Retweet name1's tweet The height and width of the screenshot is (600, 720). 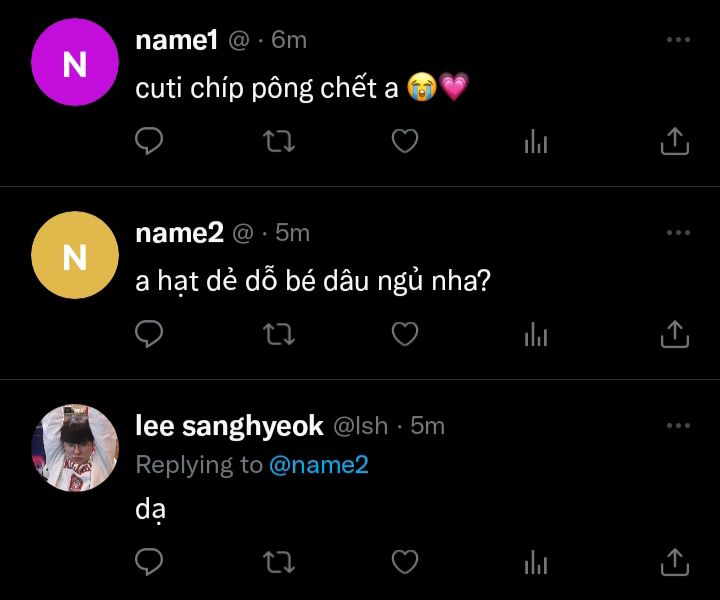(x=279, y=141)
